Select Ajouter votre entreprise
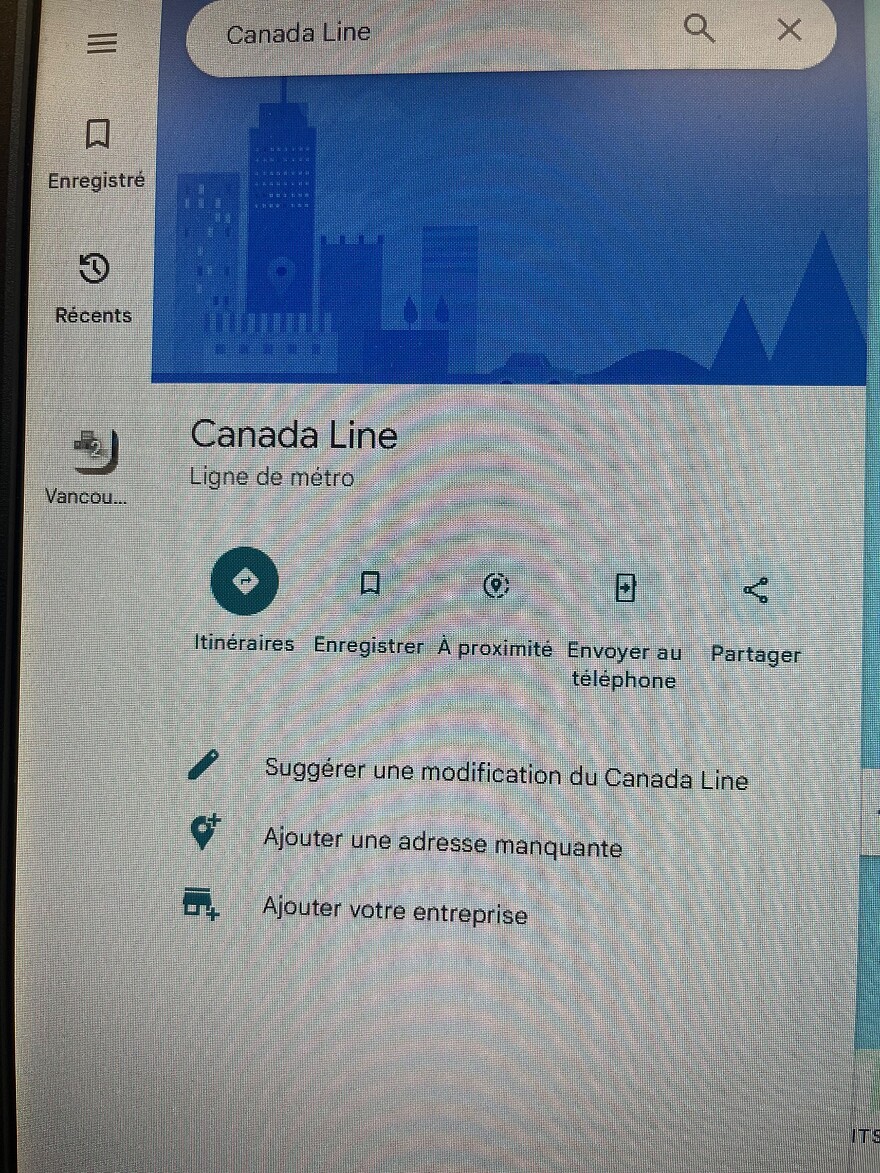 click(394, 909)
